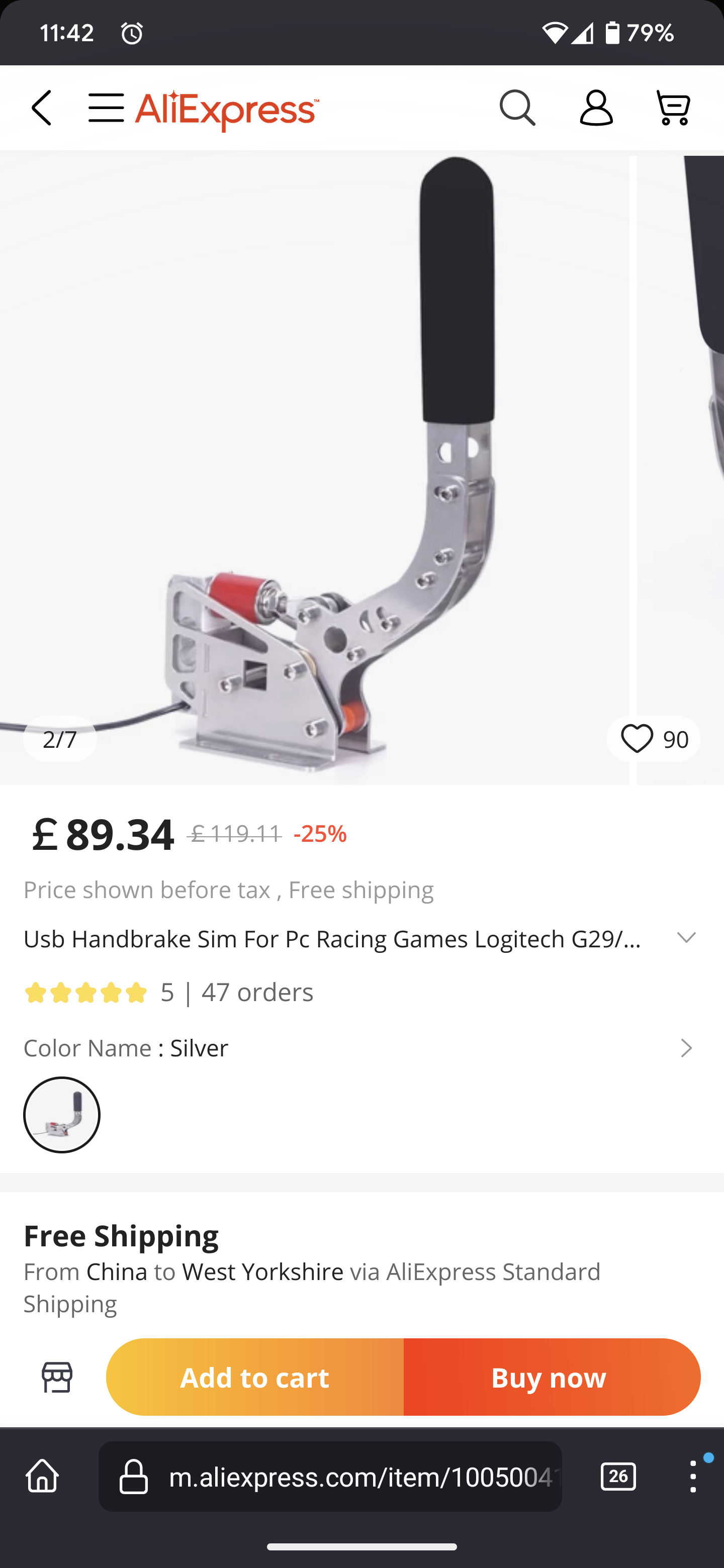Open the browser three-dot menu
Viewport: 724px width, 1568px height.
pos(693,1476)
